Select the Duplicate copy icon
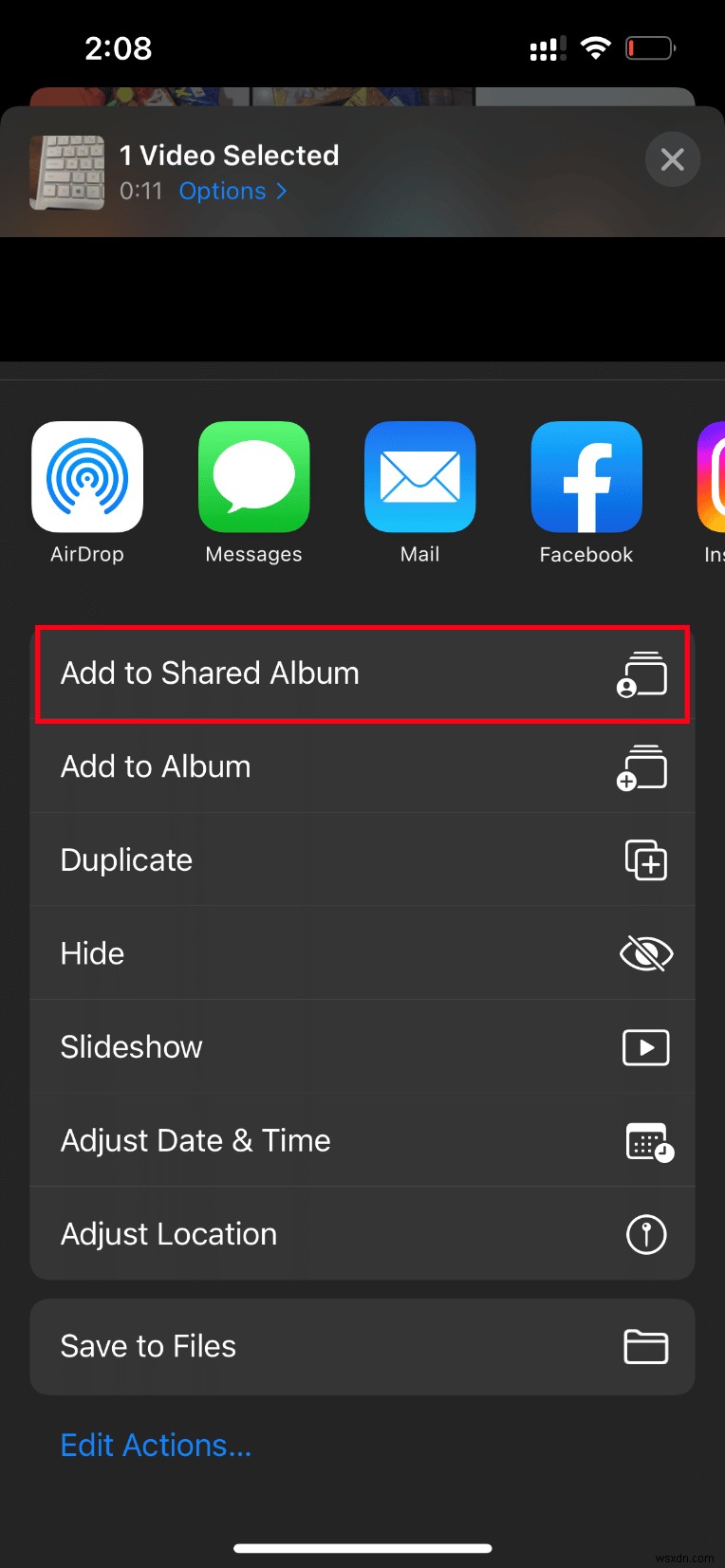The image size is (725, 1568). (x=645, y=860)
